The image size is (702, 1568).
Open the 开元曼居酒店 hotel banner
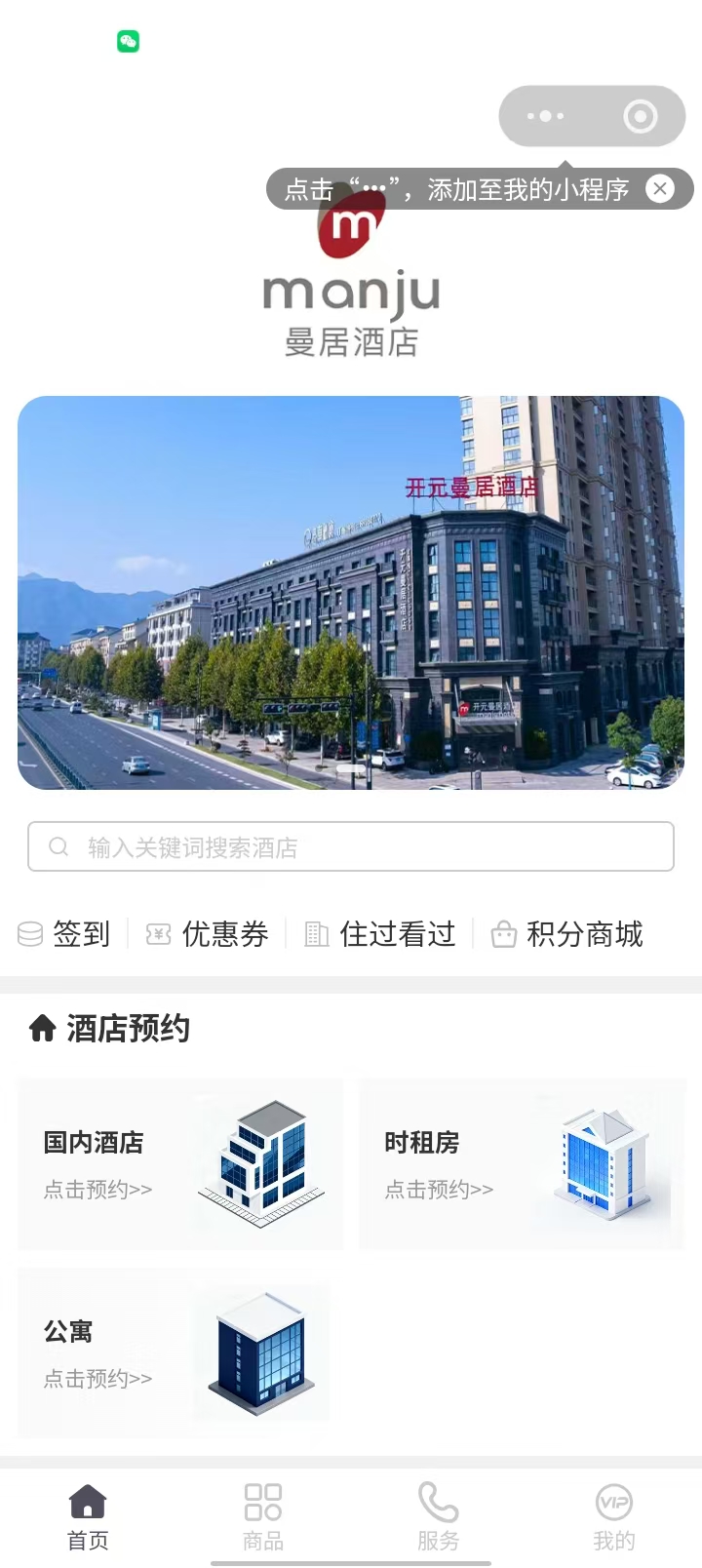point(351,592)
